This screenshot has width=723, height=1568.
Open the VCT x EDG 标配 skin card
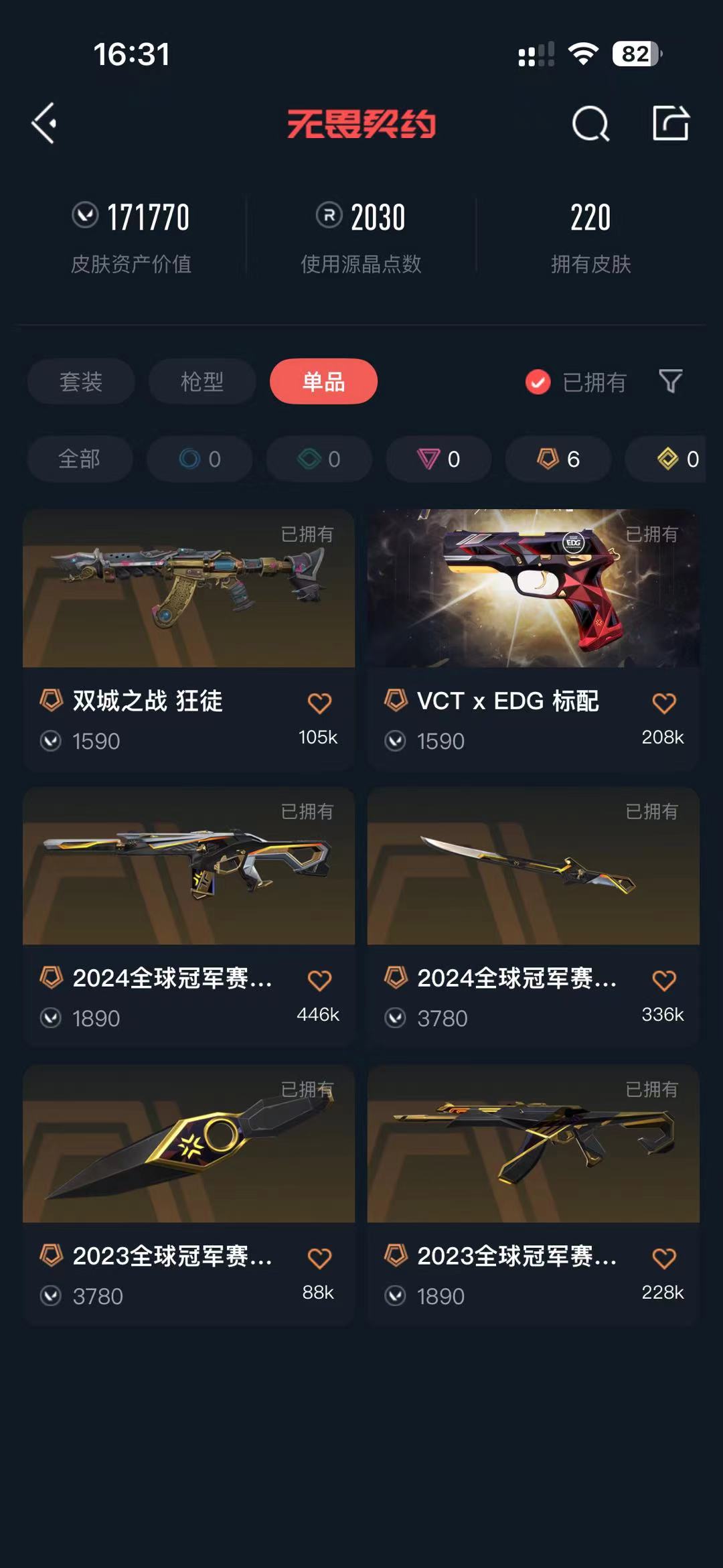coord(533,589)
